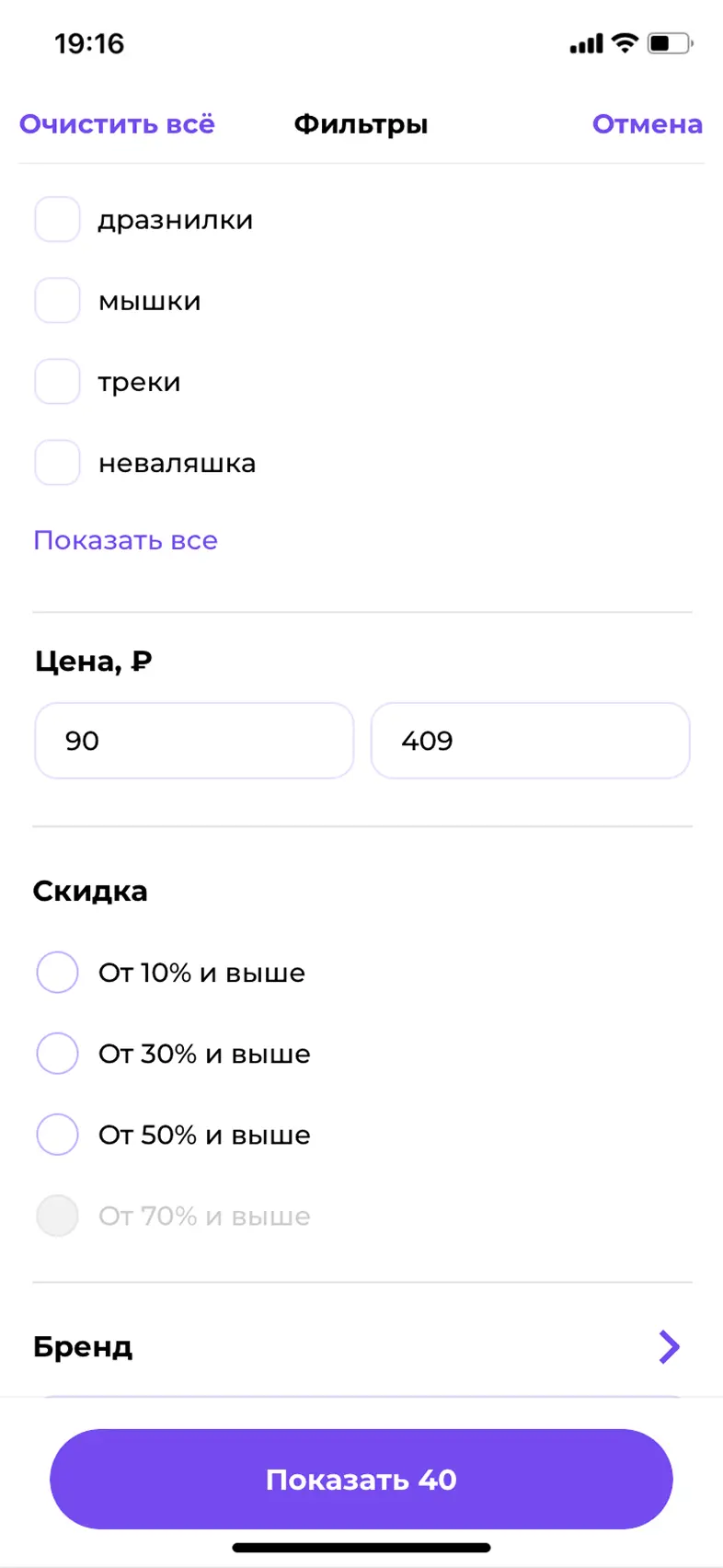
Task: Edit the minimum price field 90
Action: [194, 741]
